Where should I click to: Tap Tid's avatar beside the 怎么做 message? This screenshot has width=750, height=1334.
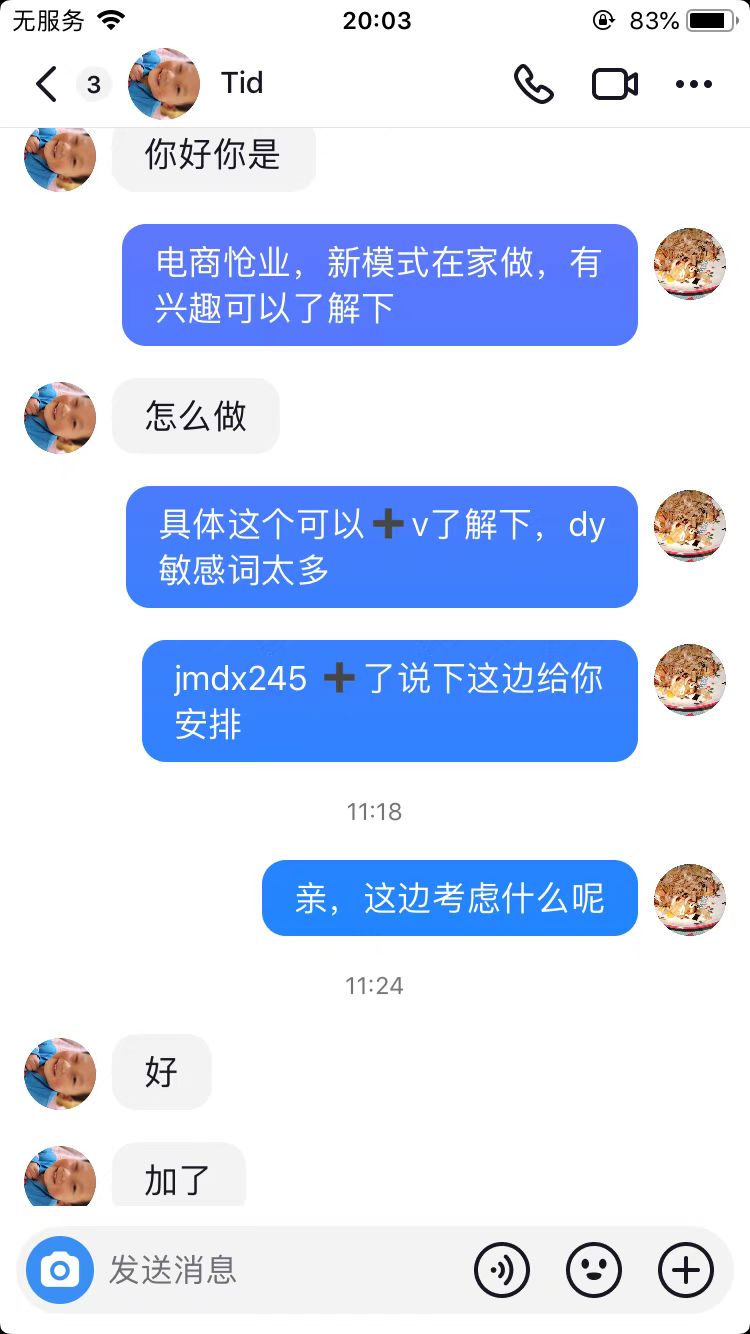point(60,417)
